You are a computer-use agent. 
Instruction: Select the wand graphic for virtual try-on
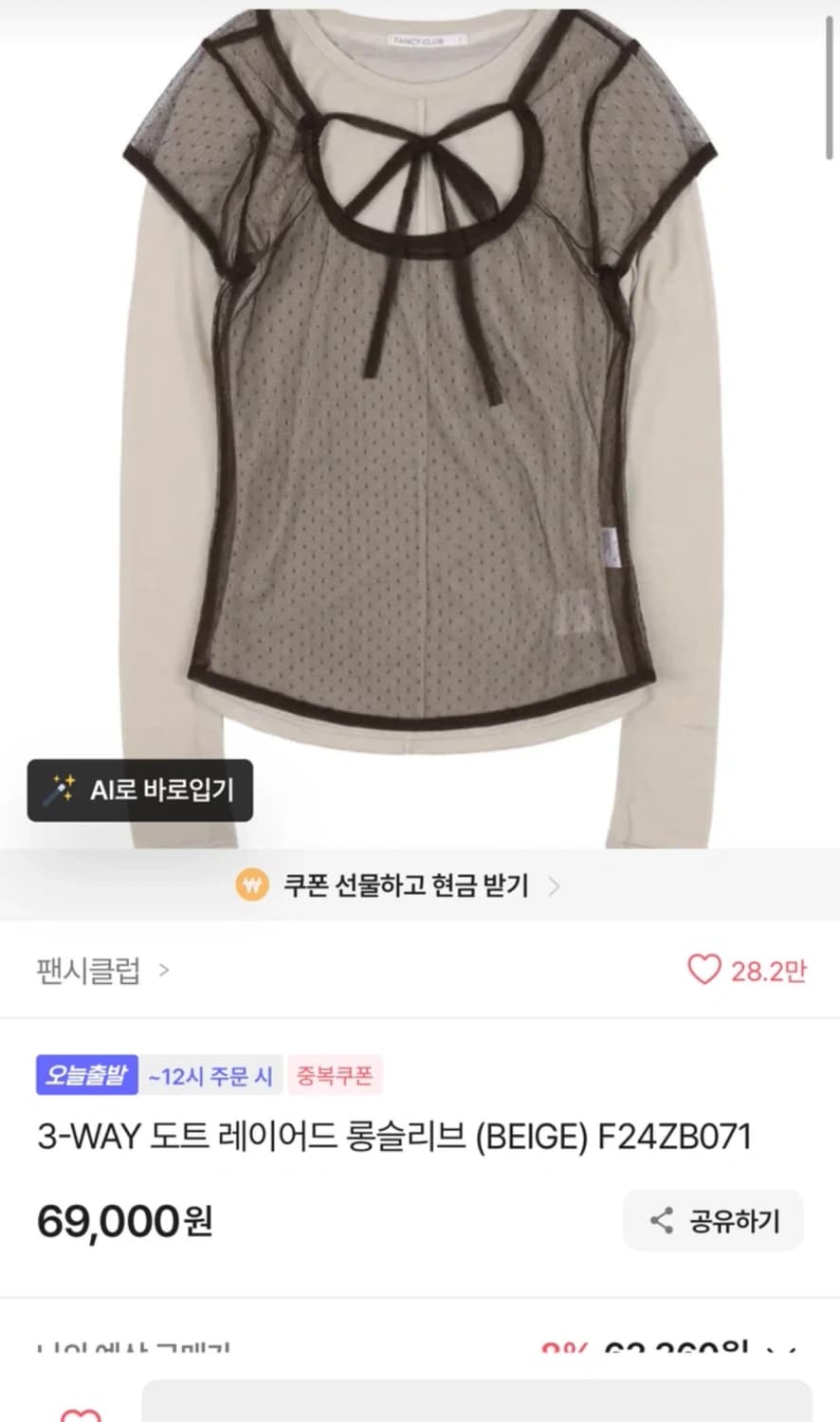click(x=58, y=791)
